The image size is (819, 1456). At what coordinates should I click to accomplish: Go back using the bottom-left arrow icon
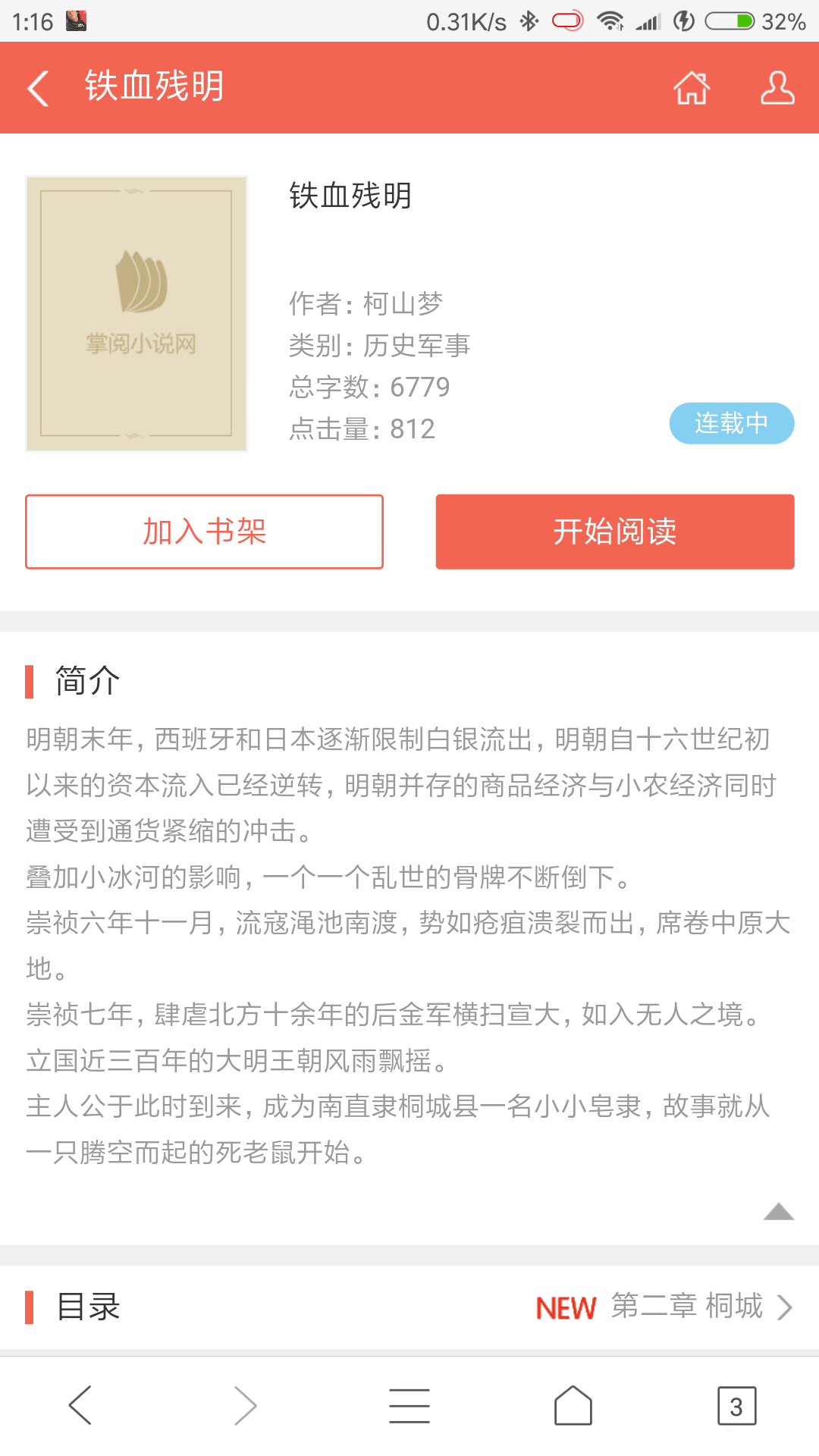[x=82, y=1405]
